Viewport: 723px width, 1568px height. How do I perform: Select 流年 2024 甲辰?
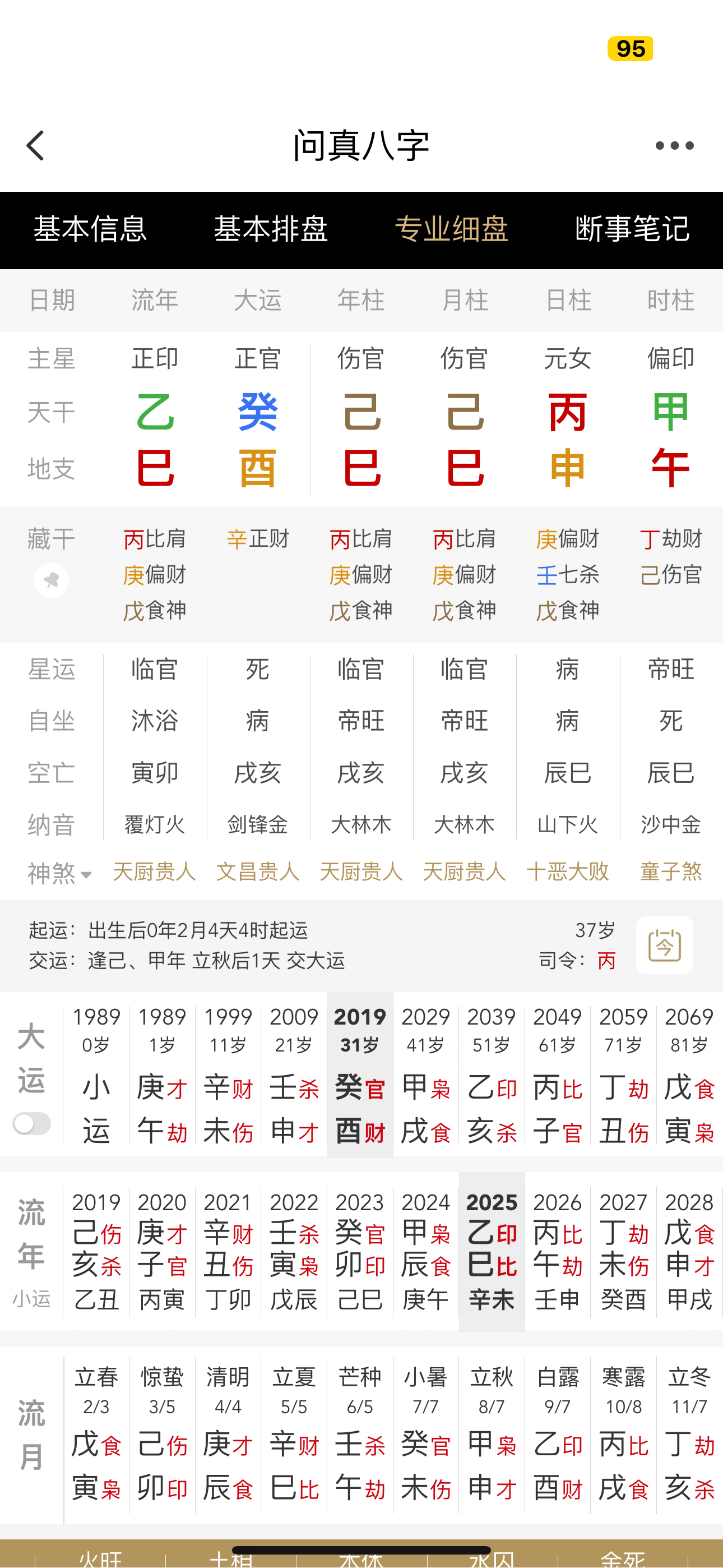coord(425,1251)
